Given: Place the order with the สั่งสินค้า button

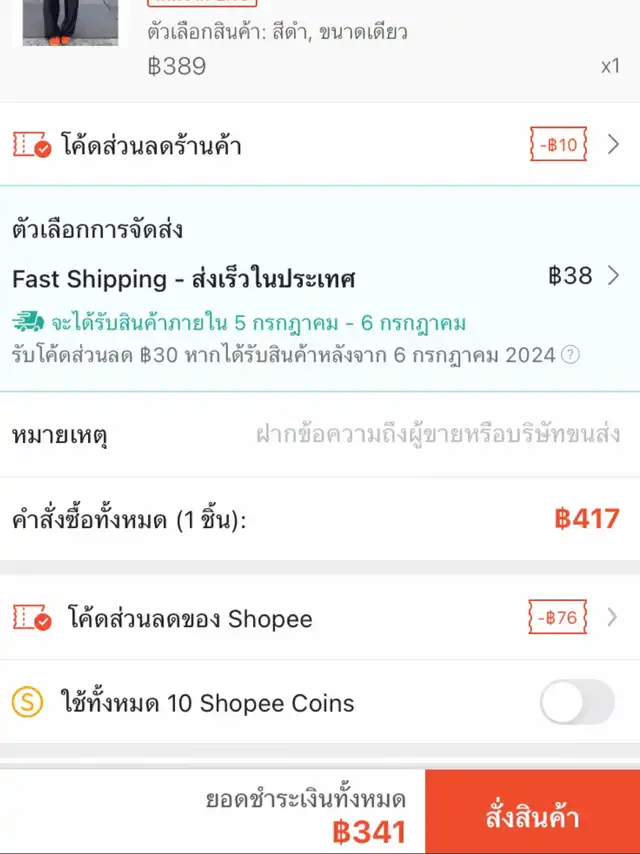Looking at the screenshot, I should click(532, 816).
